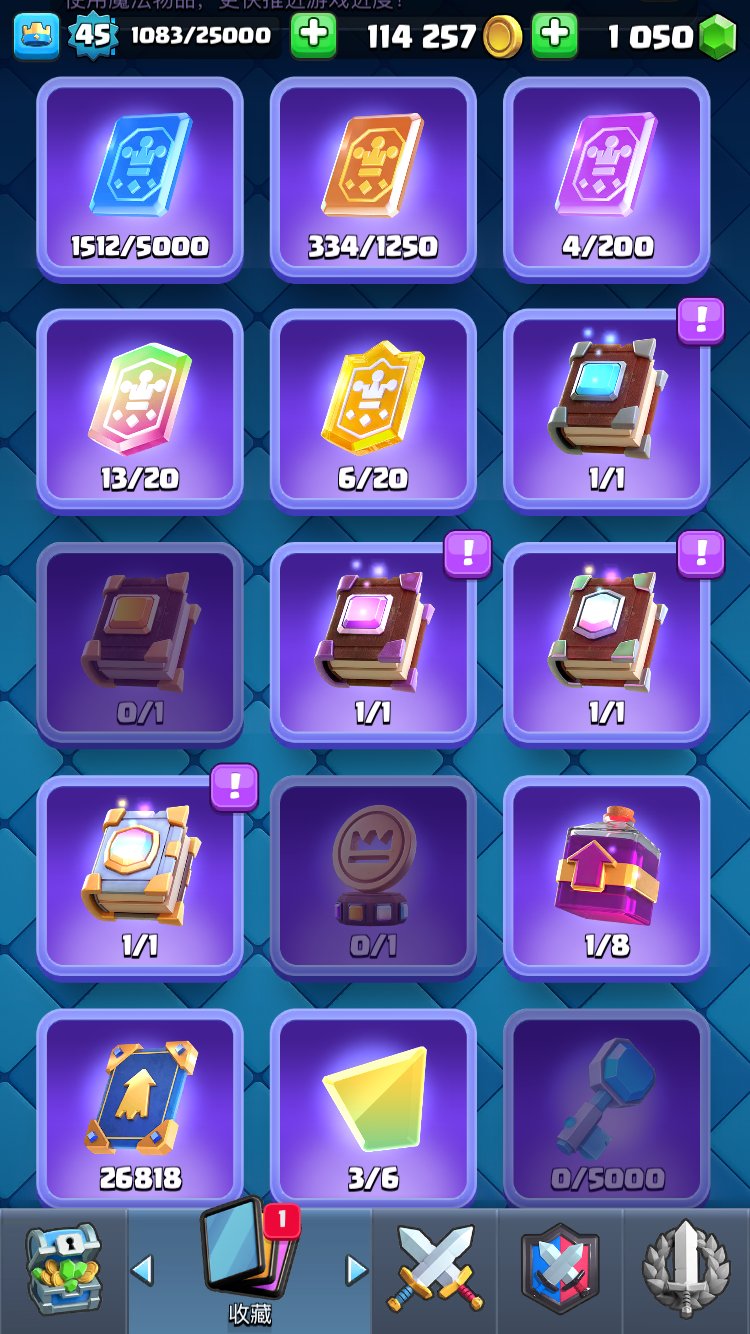Check the magic coin item showing 0/1
The image size is (750, 1334).
[373, 877]
